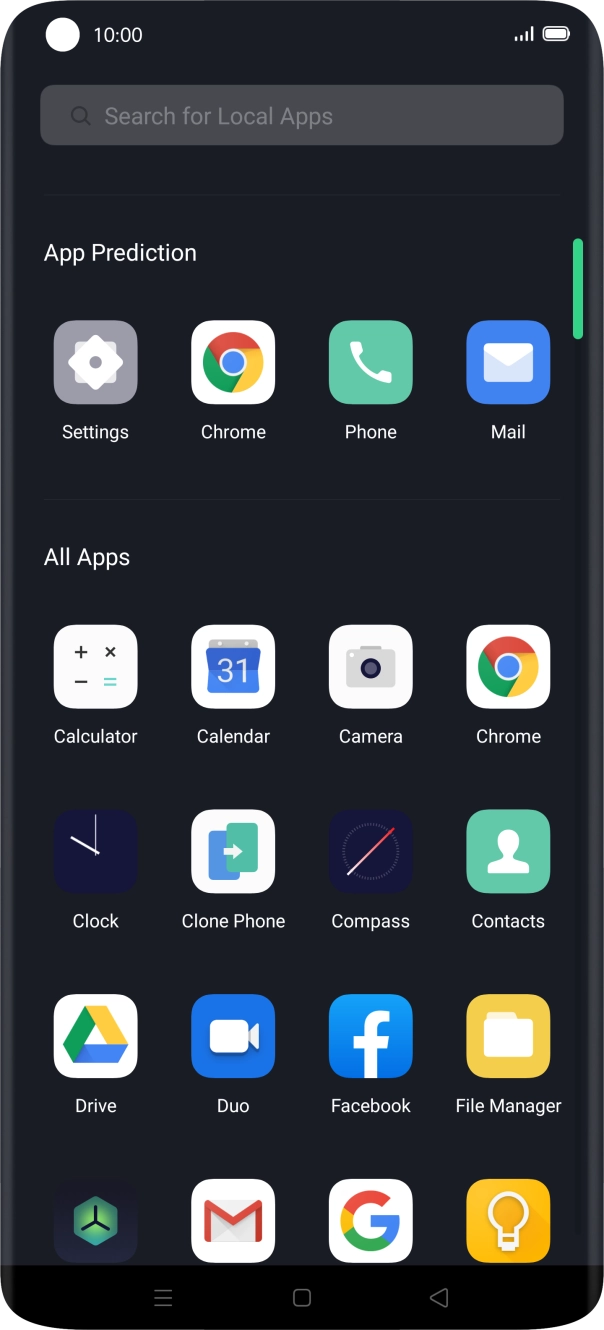Launch the Calendar app

(x=233, y=667)
